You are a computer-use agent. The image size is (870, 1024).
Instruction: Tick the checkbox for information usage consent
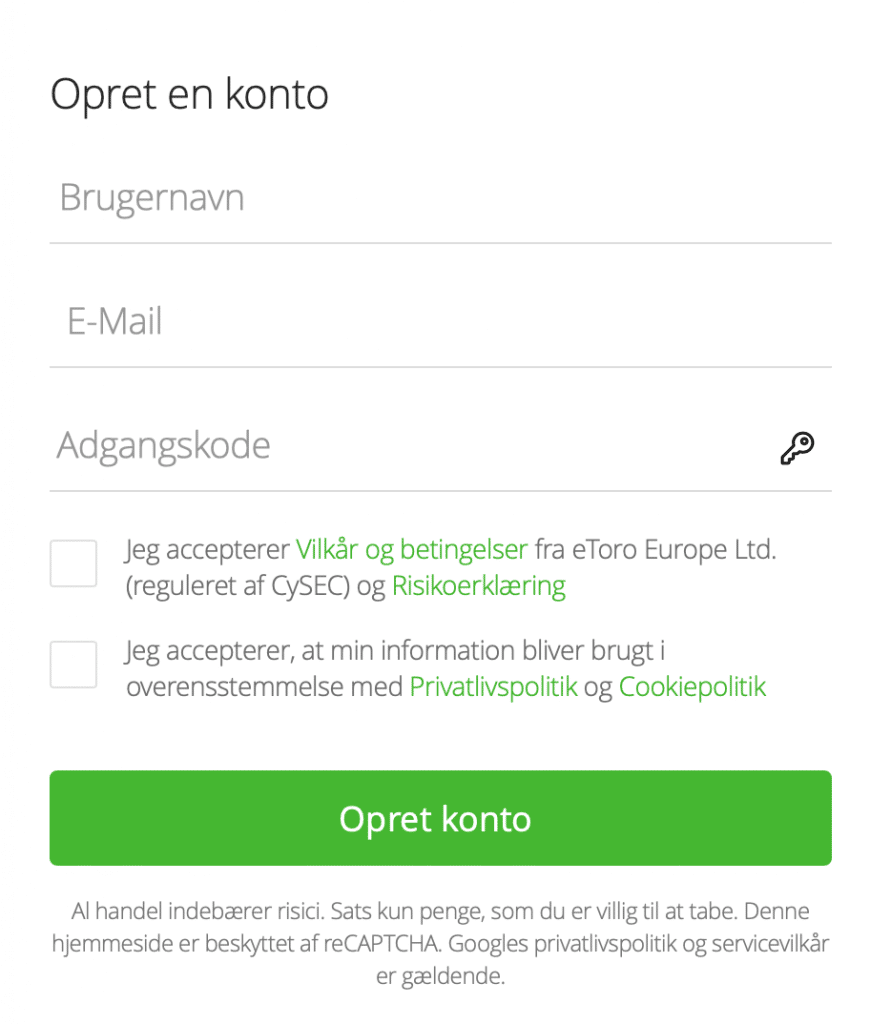pyautogui.click(x=74, y=664)
